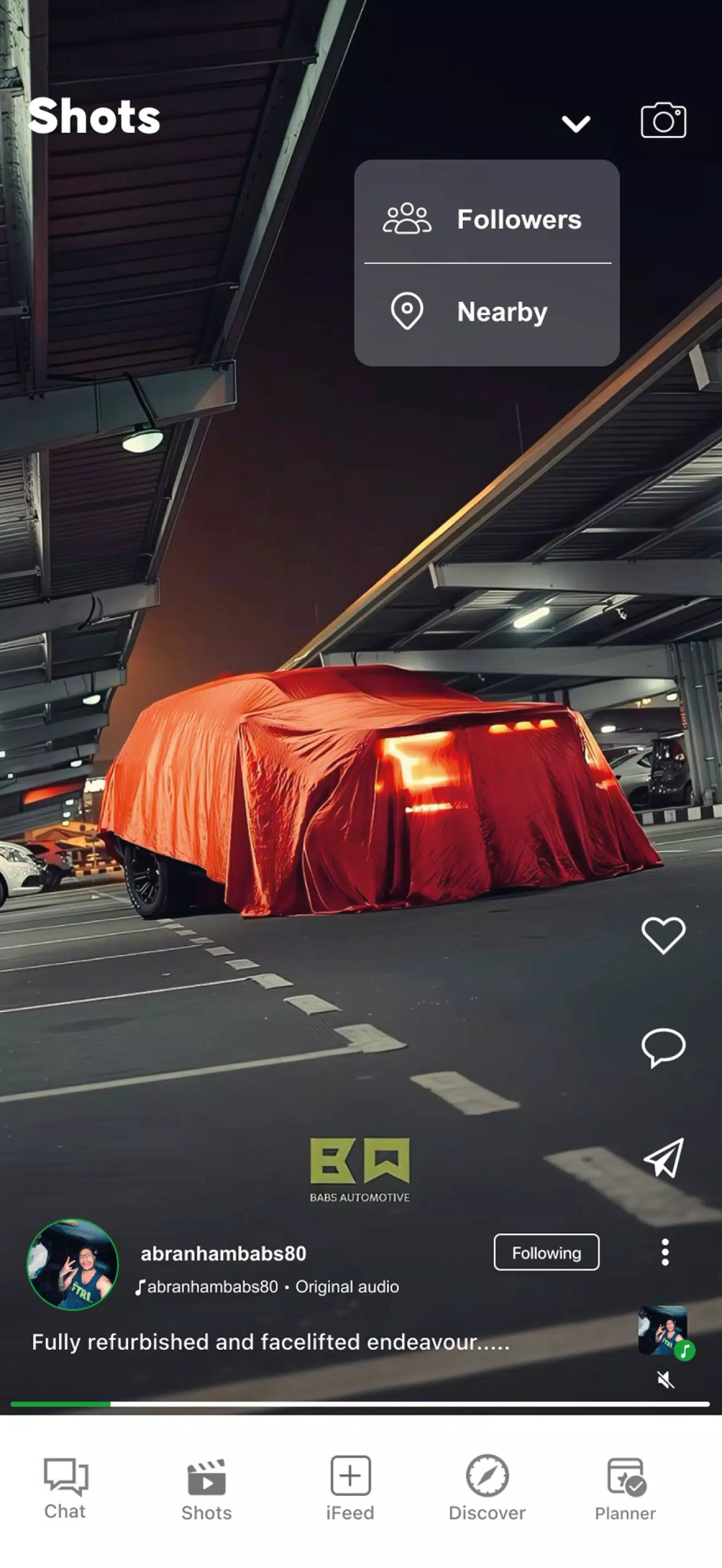The width and height of the screenshot is (722, 1568).
Task: Open the camera to record a shot
Action: [x=663, y=120]
